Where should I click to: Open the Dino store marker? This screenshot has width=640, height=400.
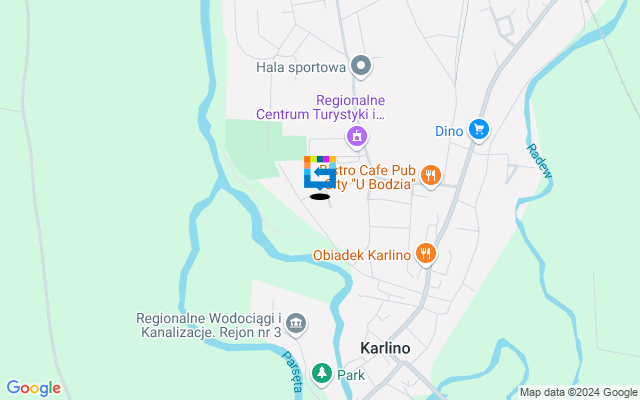click(479, 130)
